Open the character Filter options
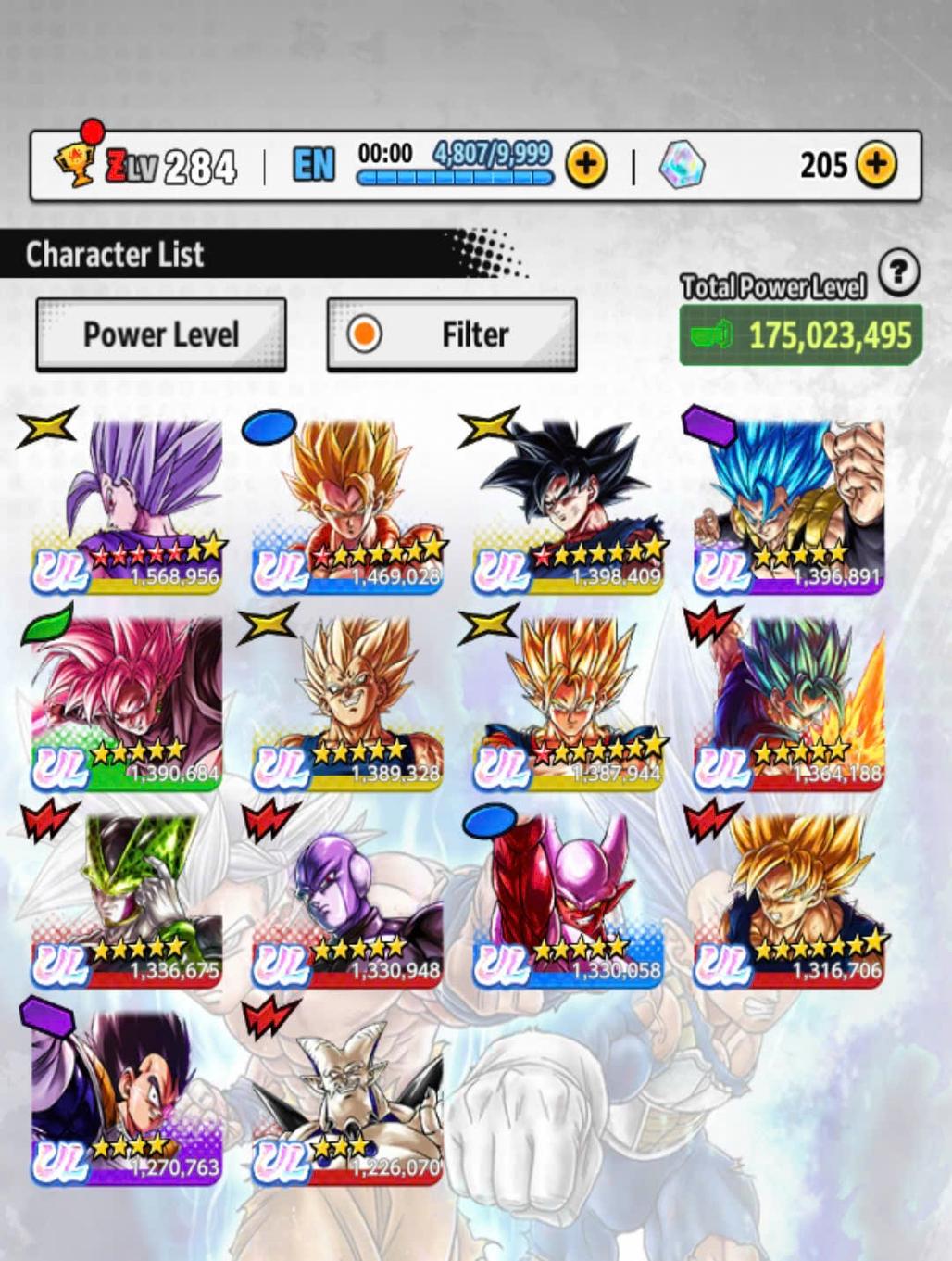 452,334
